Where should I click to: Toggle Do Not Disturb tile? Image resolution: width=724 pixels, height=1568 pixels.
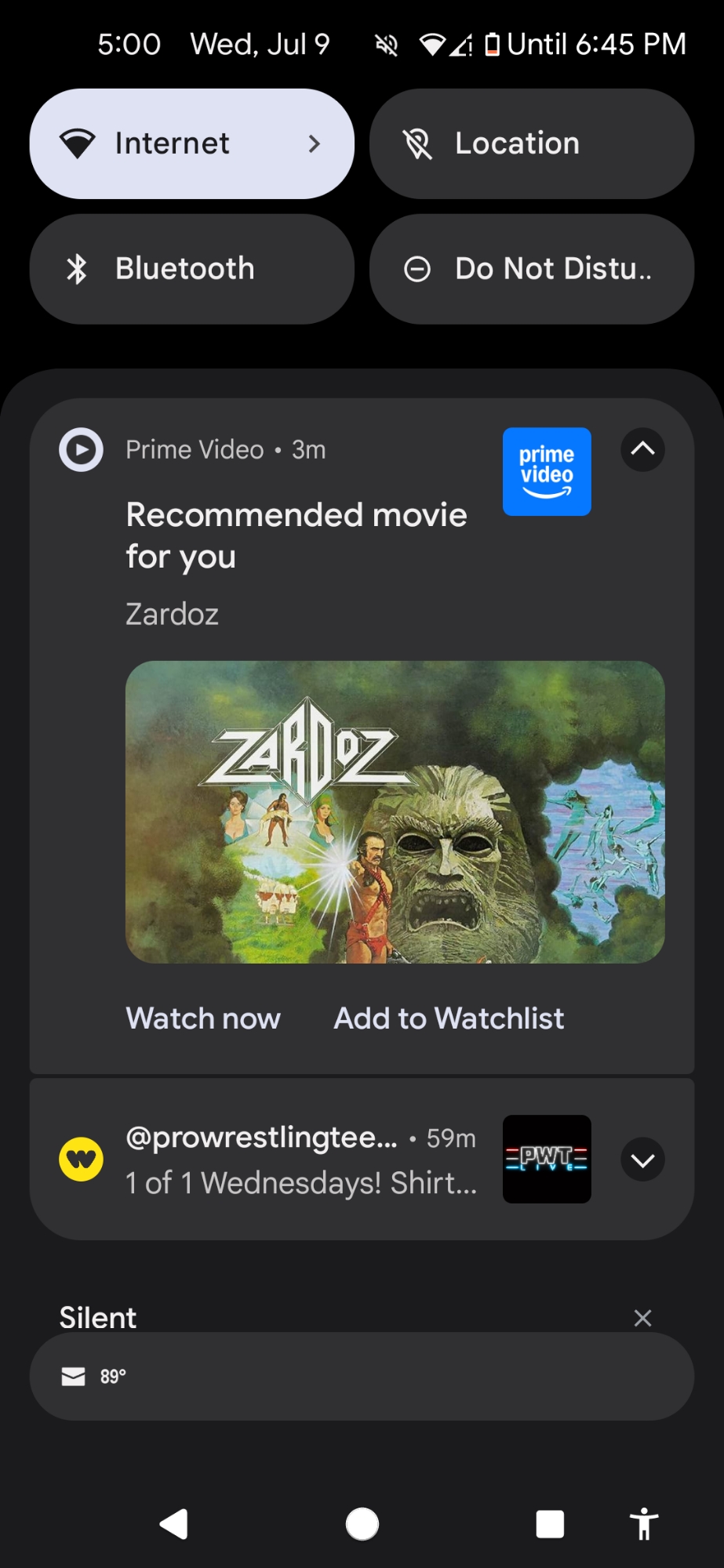pyautogui.click(x=531, y=269)
